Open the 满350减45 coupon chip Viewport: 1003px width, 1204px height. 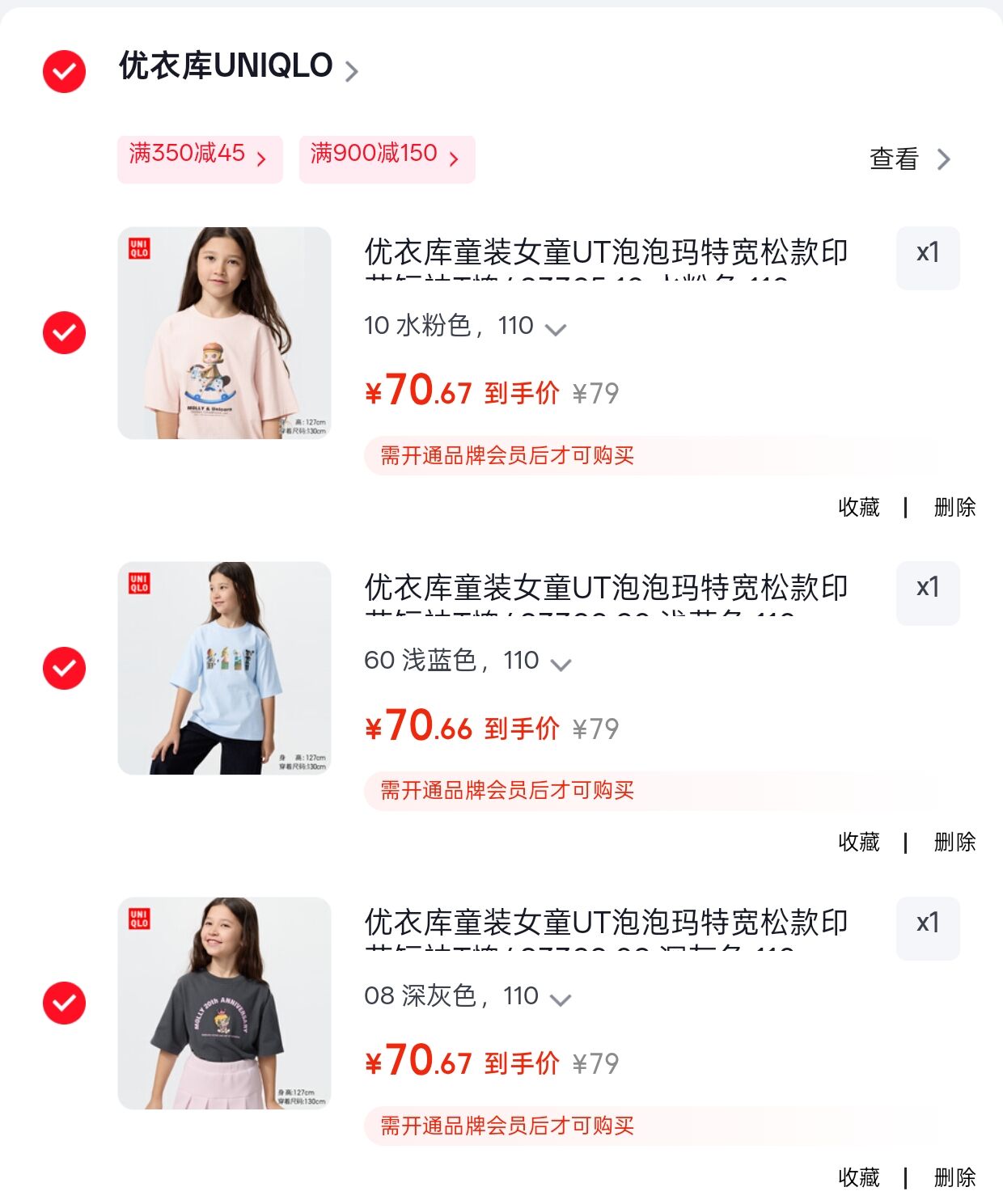tap(199, 156)
